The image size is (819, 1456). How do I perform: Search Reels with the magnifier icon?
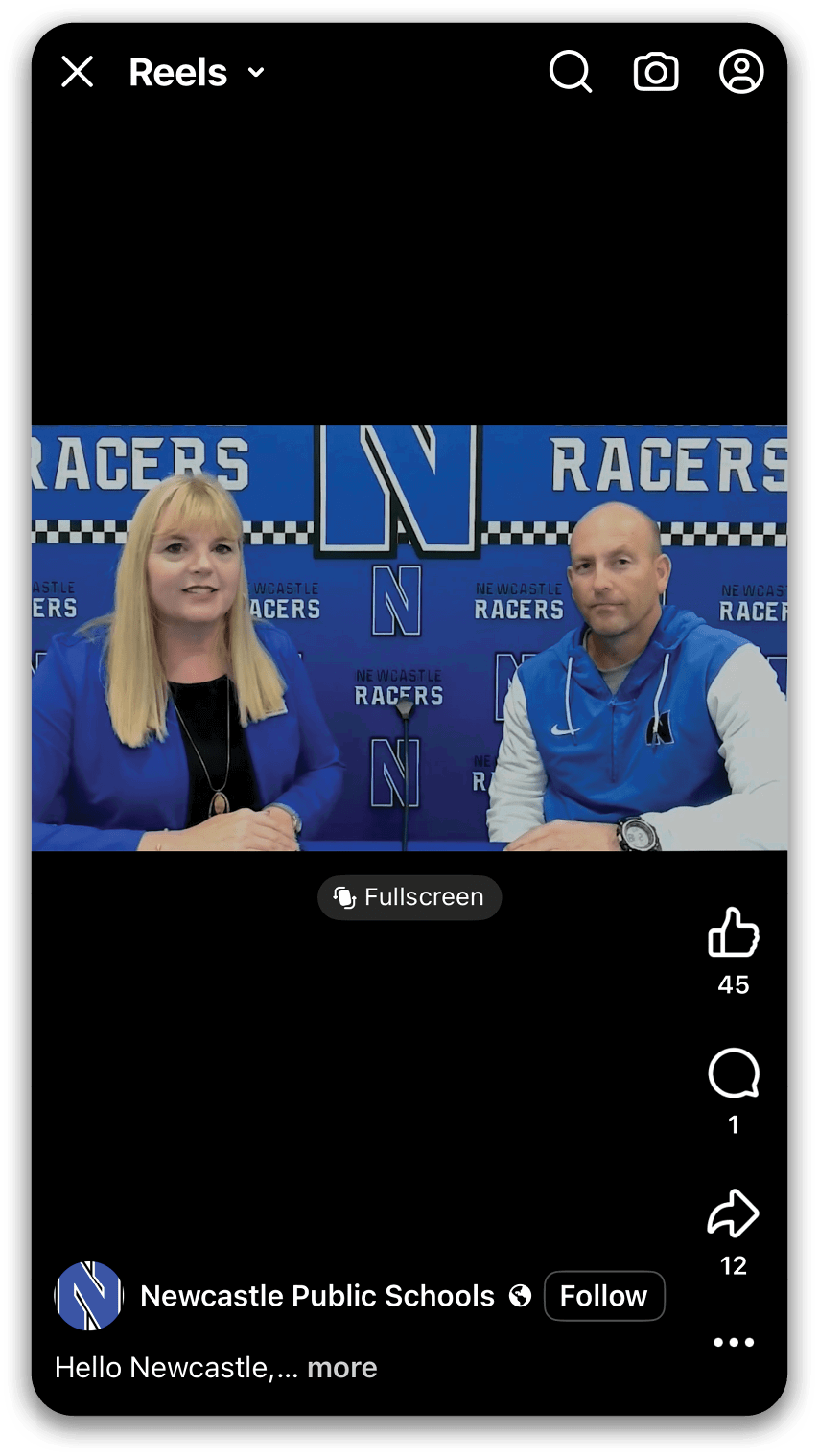[570, 72]
